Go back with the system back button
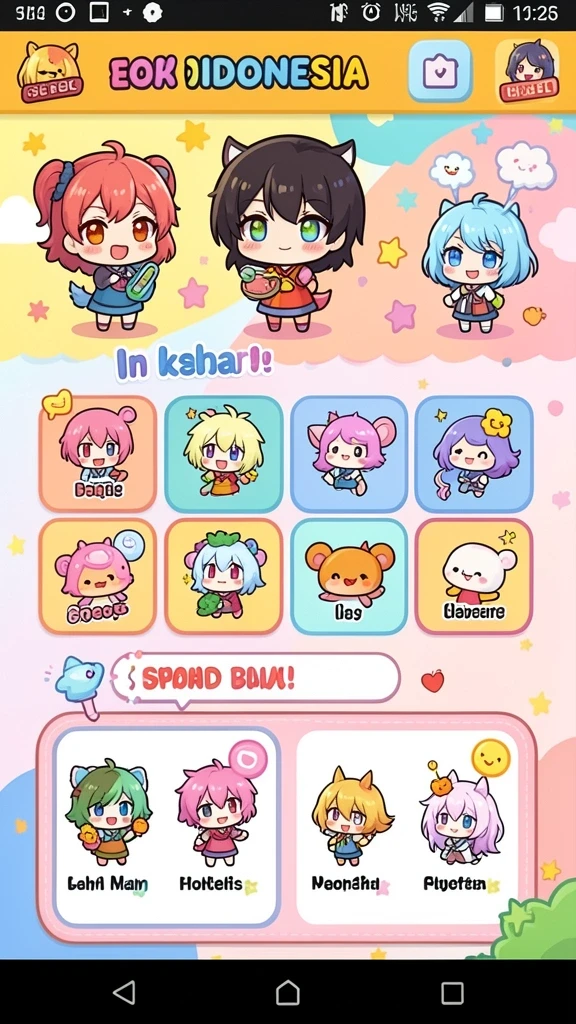The width and height of the screenshot is (576, 1024). (x=123, y=993)
